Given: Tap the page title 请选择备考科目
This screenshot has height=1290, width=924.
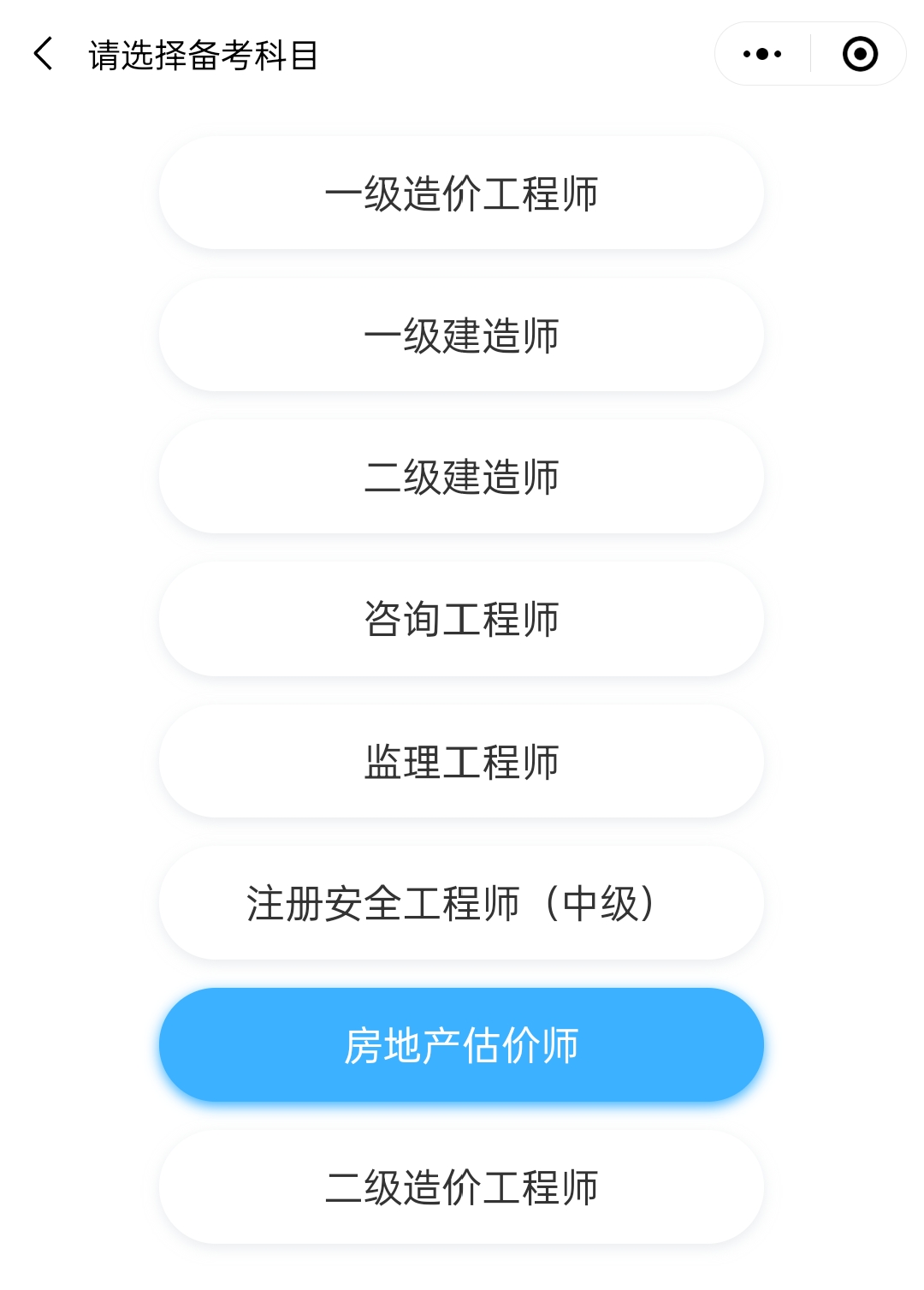Looking at the screenshot, I should (x=197, y=53).
